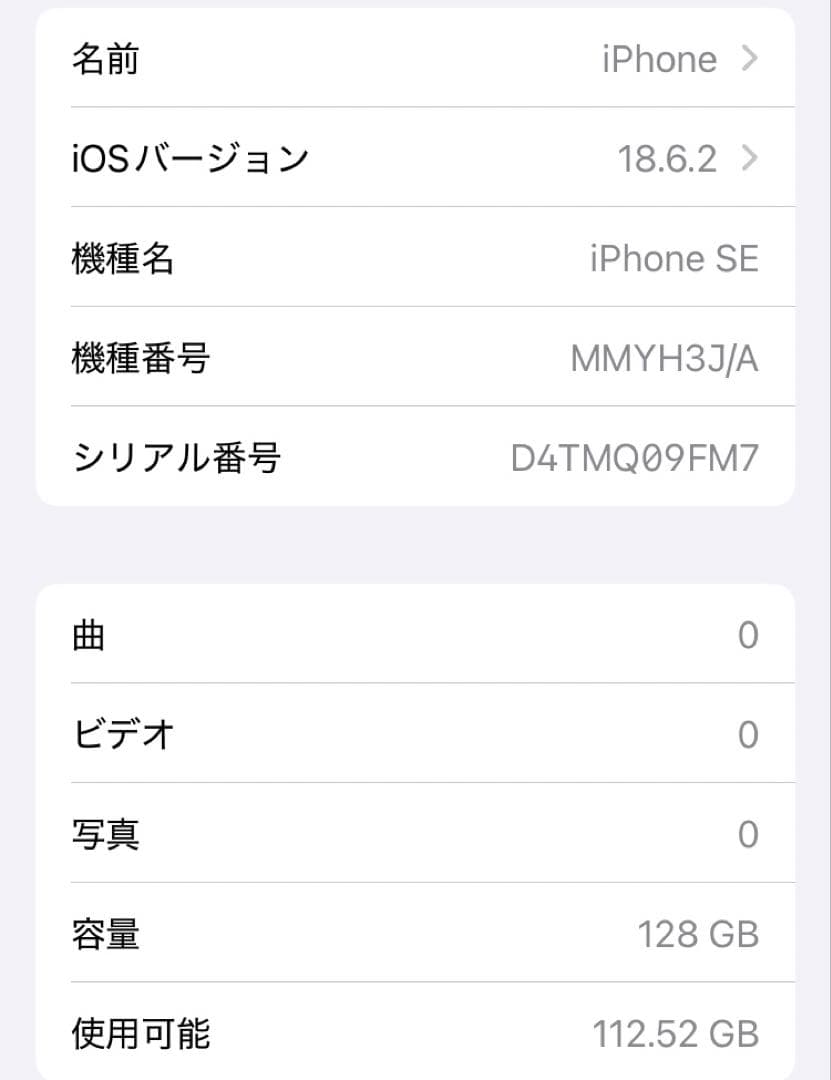Tap the iOS バージョン row
This screenshot has height=1080, width=831.
(x=415, y=157)
